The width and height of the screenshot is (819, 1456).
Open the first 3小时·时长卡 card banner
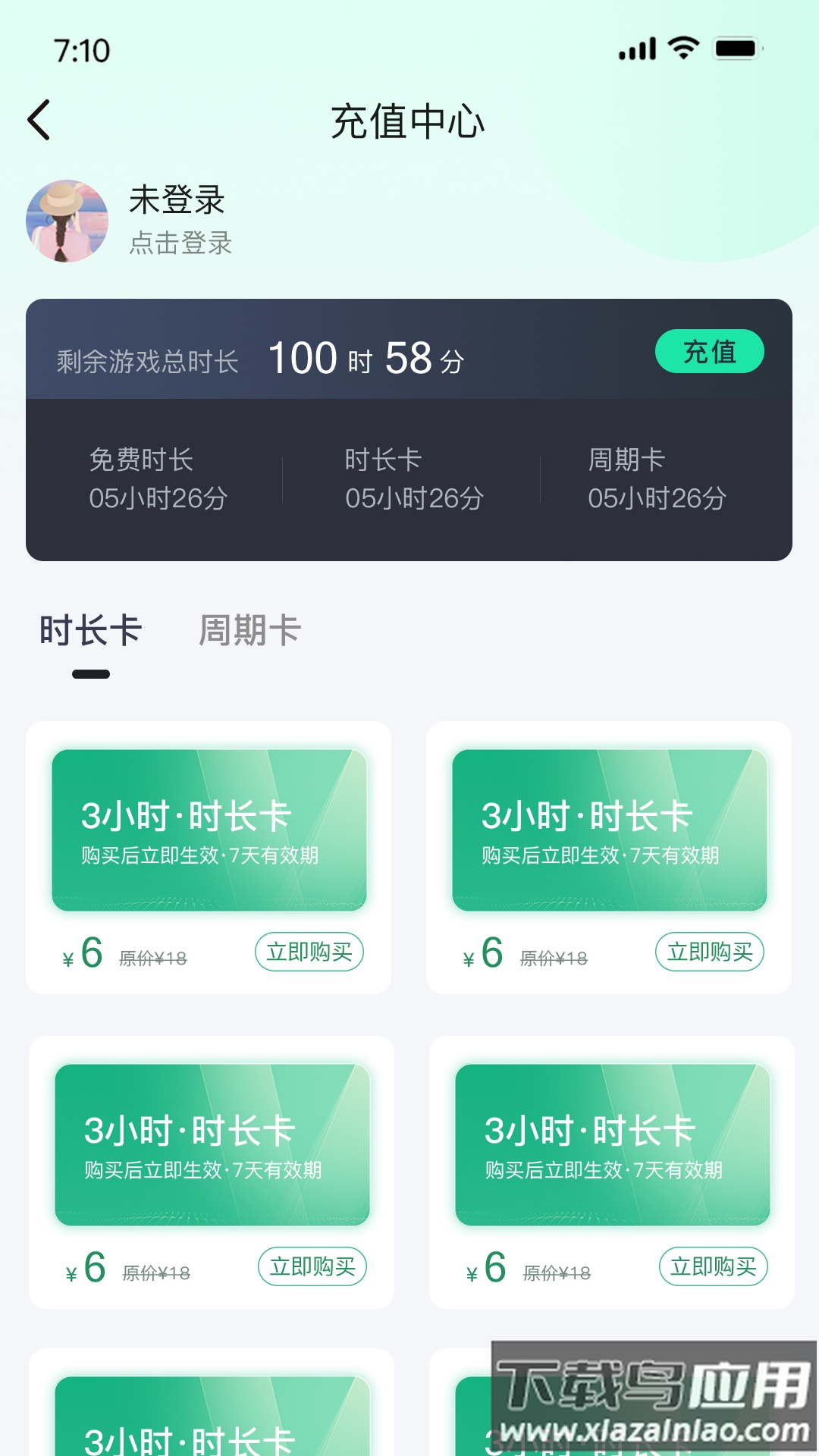click(x=209, y=830)
